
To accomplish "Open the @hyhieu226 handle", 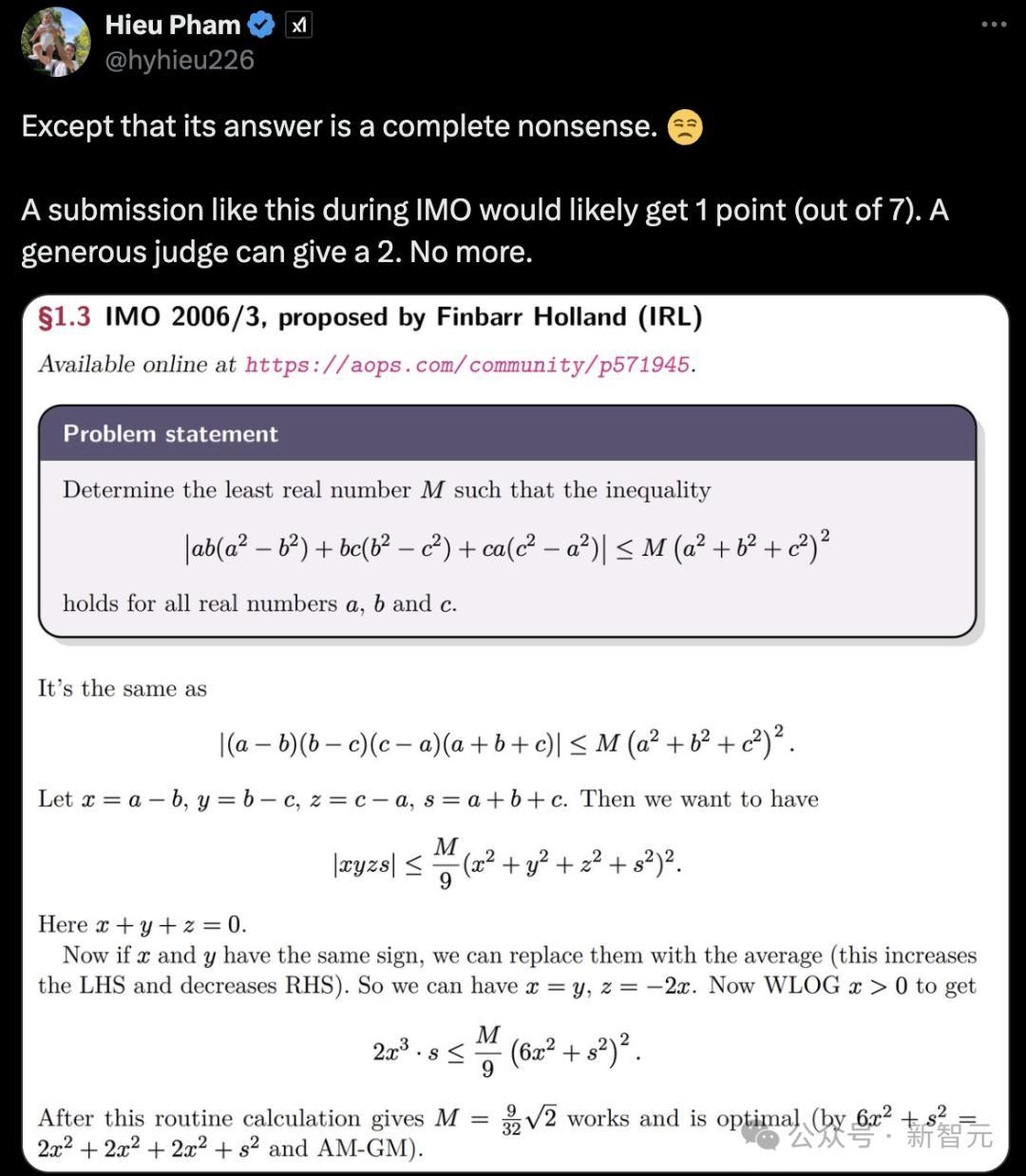I will pos(179,60).
